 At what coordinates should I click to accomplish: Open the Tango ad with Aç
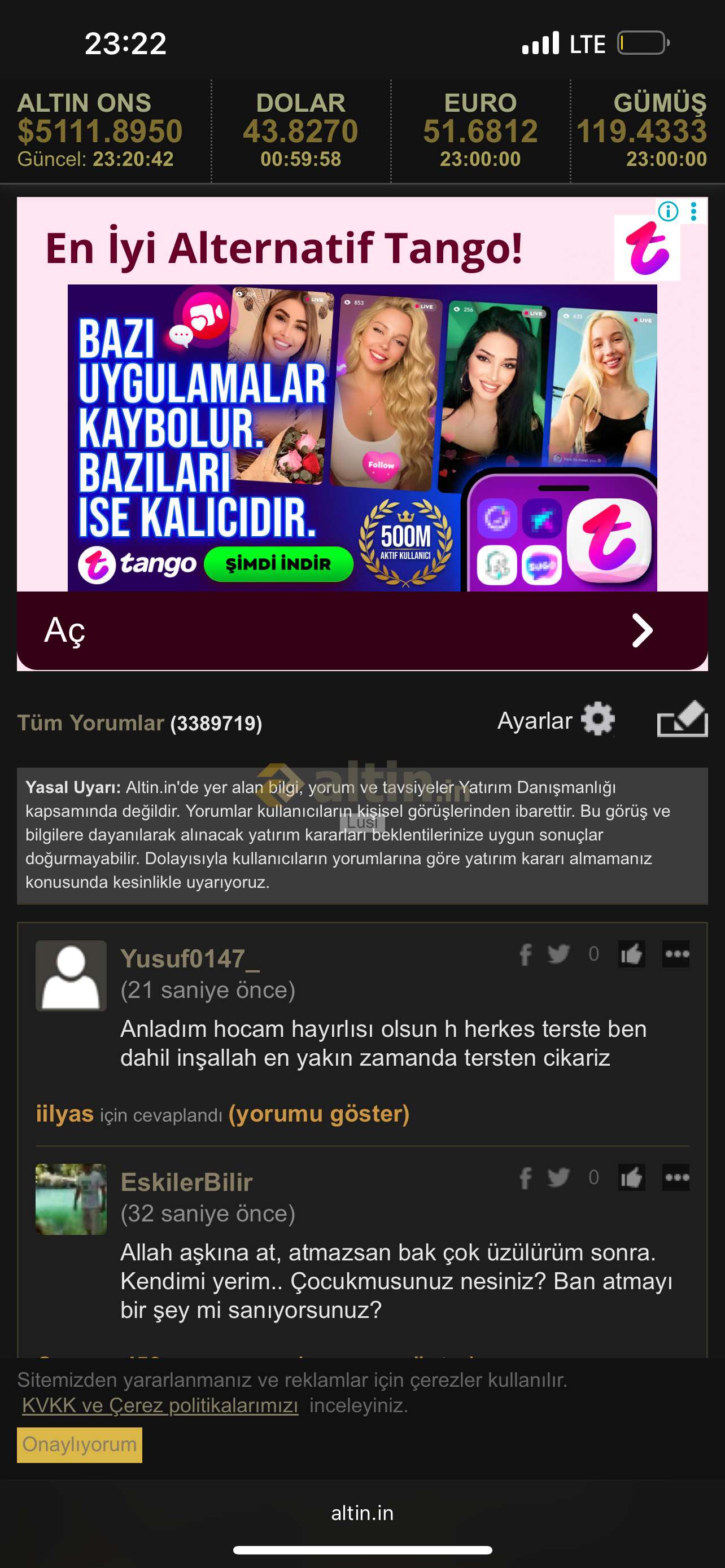tap(361, 630)
